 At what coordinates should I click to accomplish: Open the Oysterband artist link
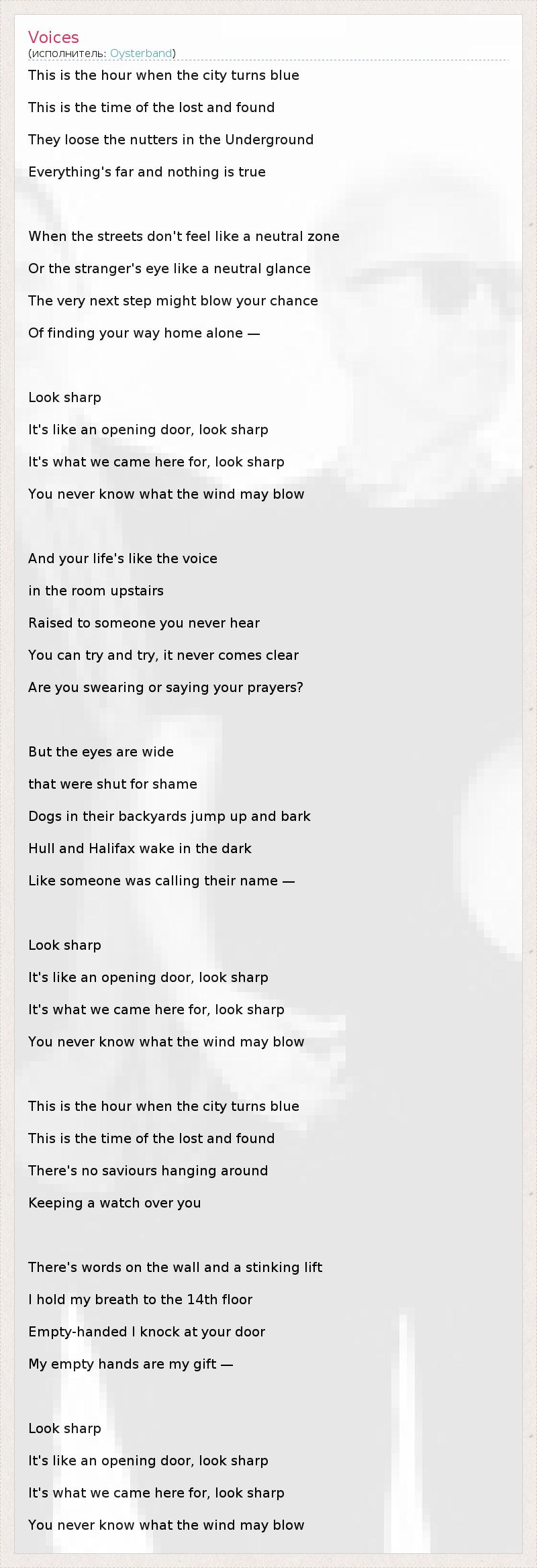[x=141, y=53]
